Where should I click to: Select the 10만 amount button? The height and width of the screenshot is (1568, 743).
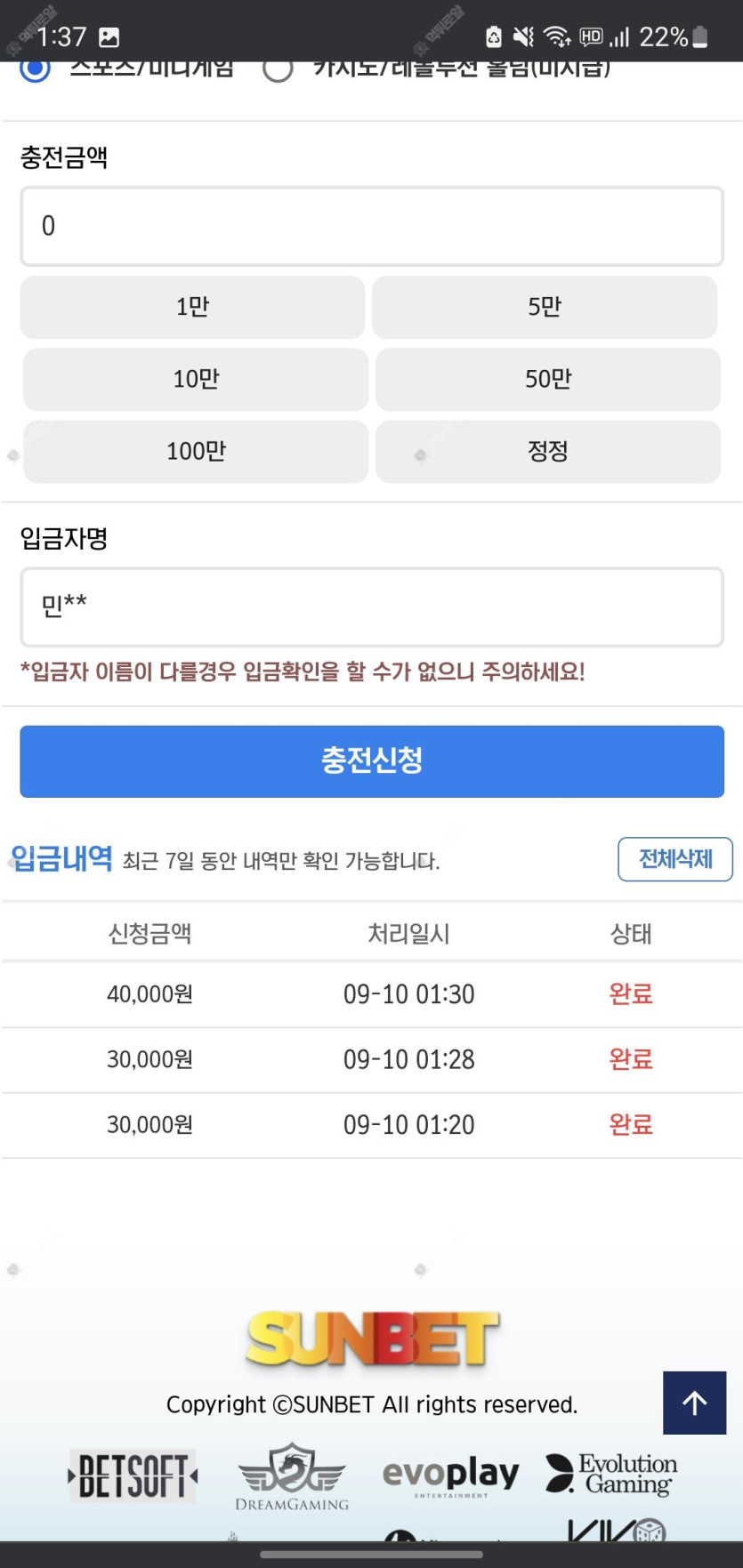tap(196, 380)
